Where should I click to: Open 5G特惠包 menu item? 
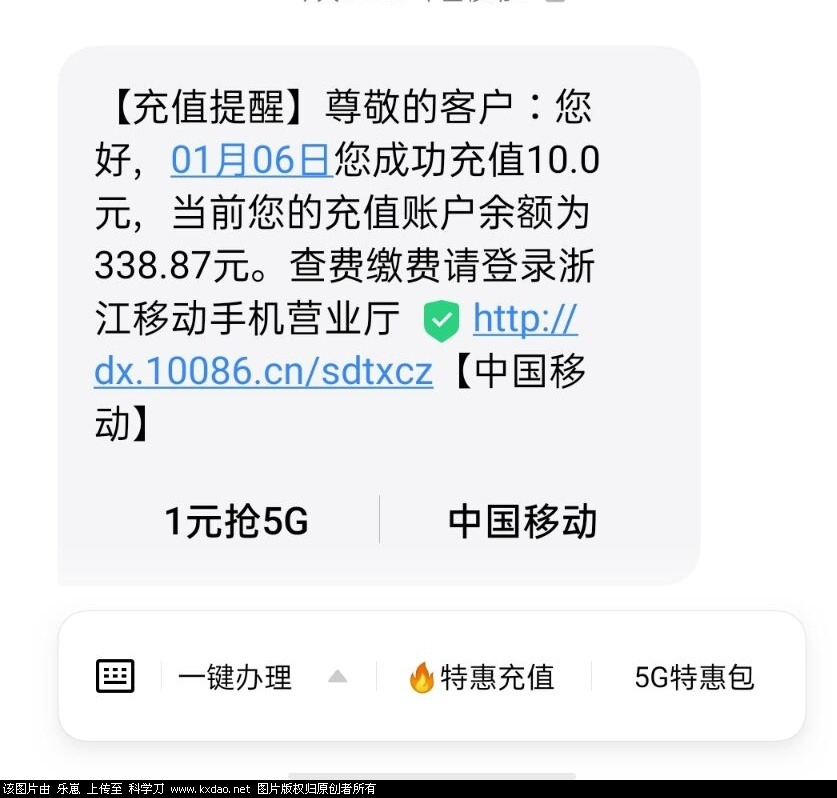click(695, 677)
